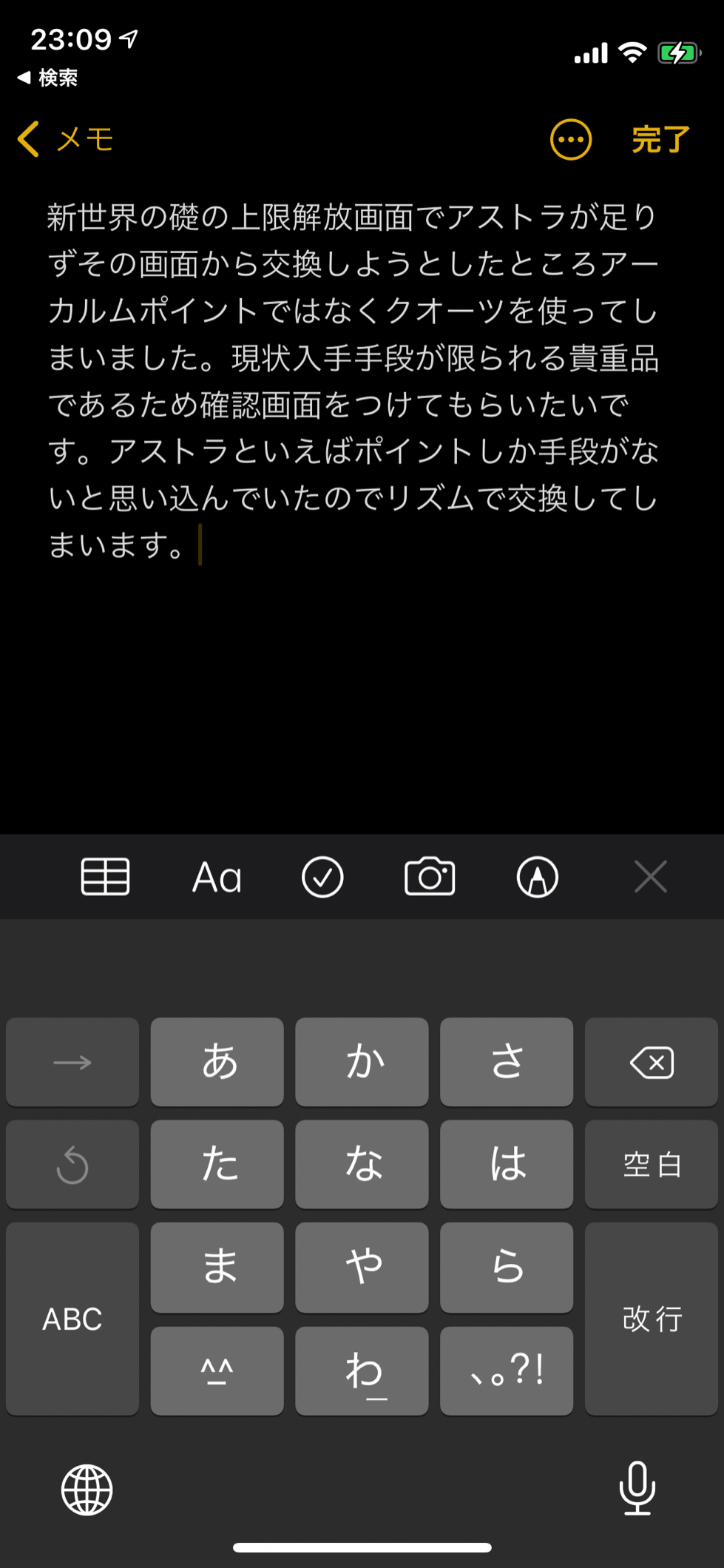Open the Aa text formatting options
724x1568 pixels.
tap(217, 878)
